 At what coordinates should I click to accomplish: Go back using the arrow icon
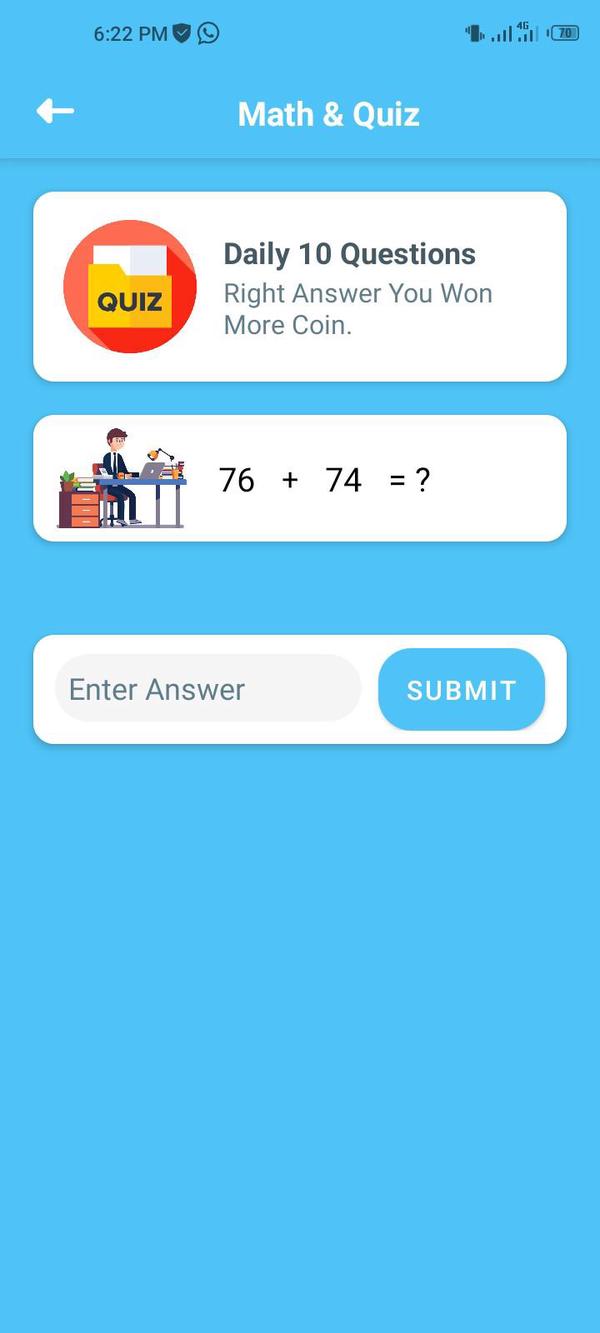coord(55,111)
